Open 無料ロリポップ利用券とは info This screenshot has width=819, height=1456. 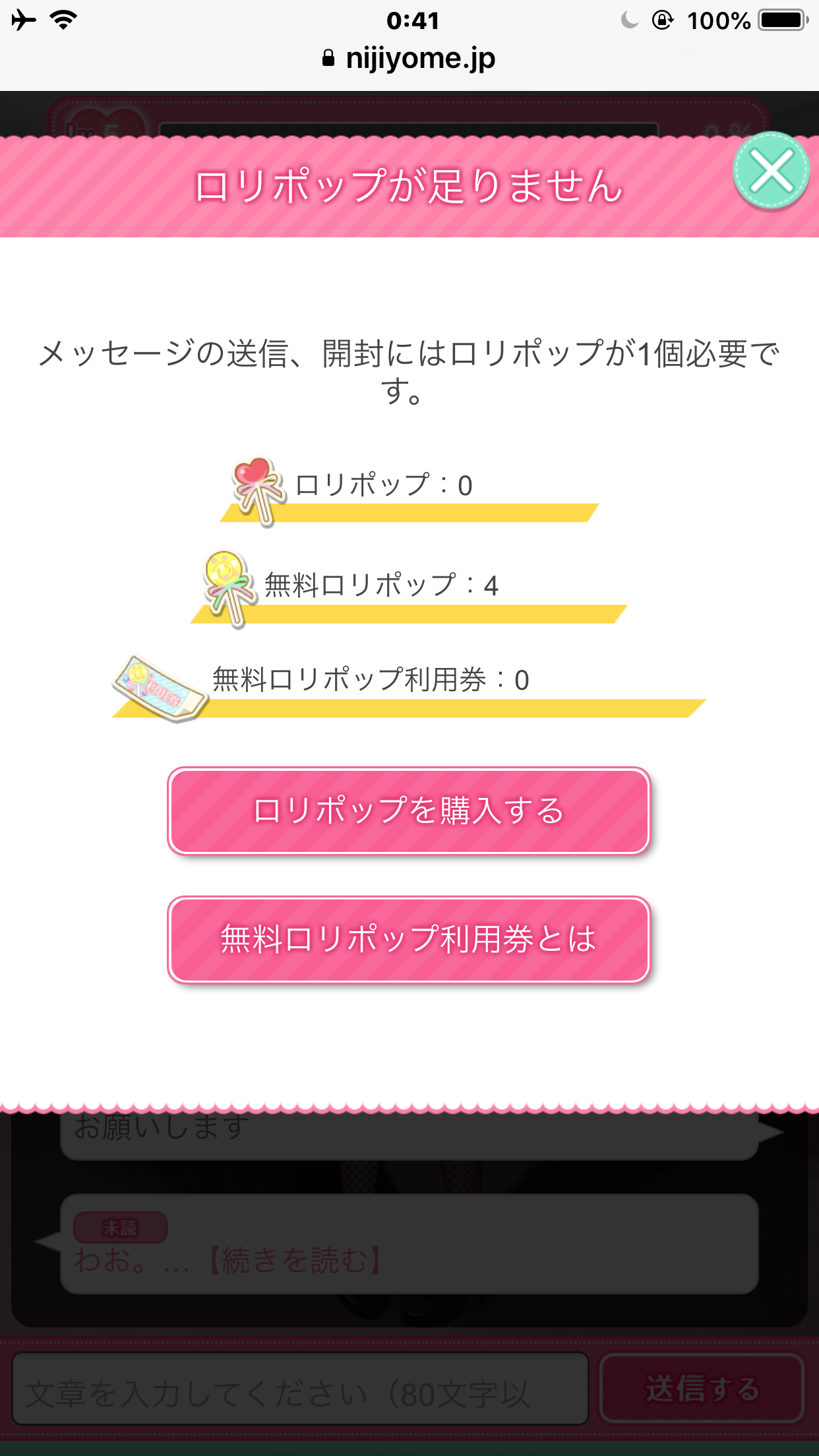(409, 939)
